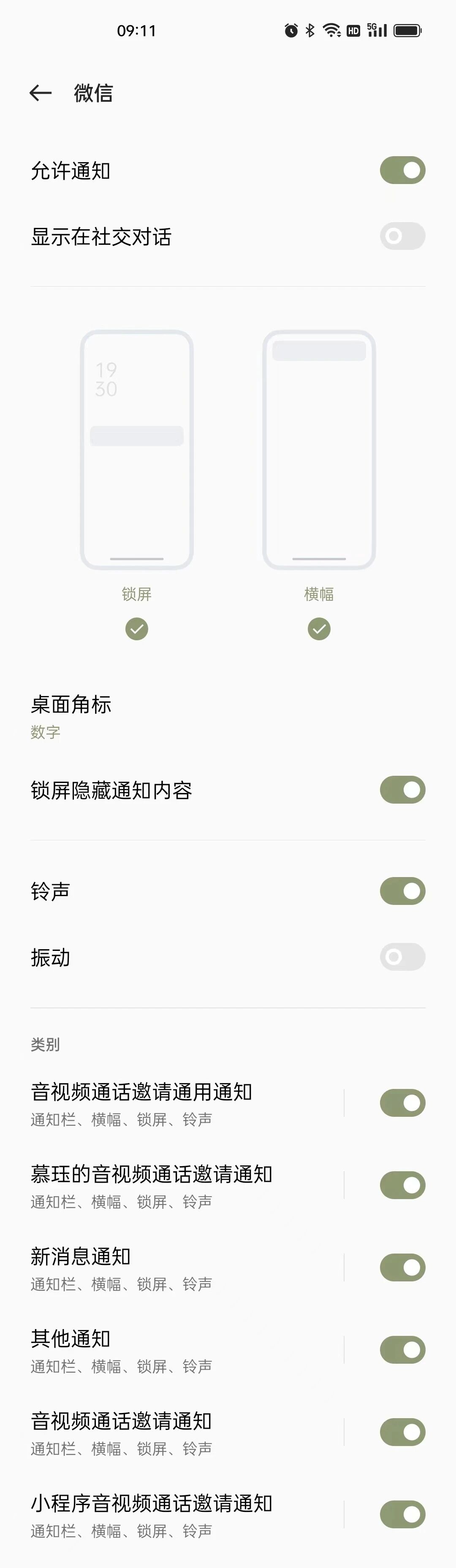Viewport: 456px width, 1568px height.
Task: Uncheck the 横幅 notification style
Action: coord(319,629)
